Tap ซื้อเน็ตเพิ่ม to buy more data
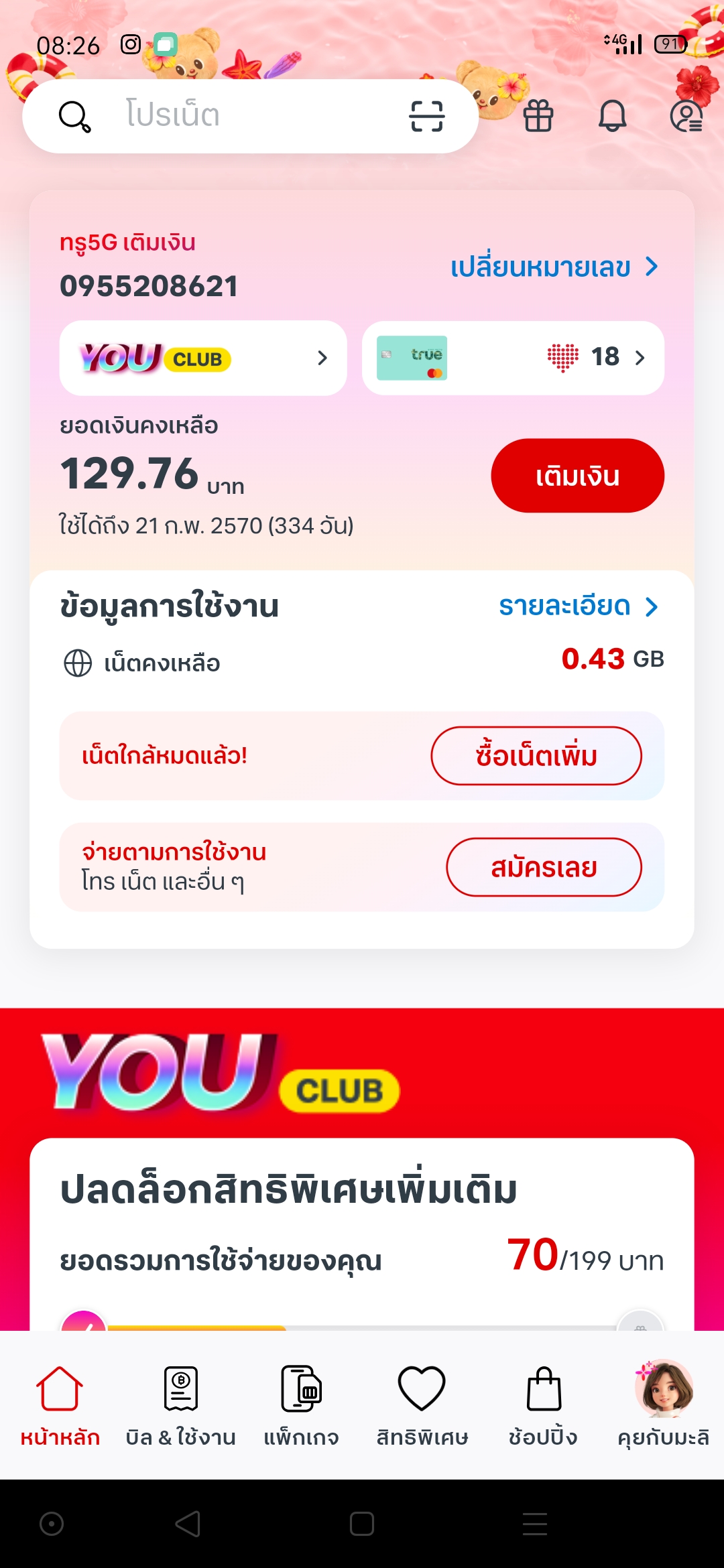The width and height of the screenshot is (724, 1568). point(536,756)
